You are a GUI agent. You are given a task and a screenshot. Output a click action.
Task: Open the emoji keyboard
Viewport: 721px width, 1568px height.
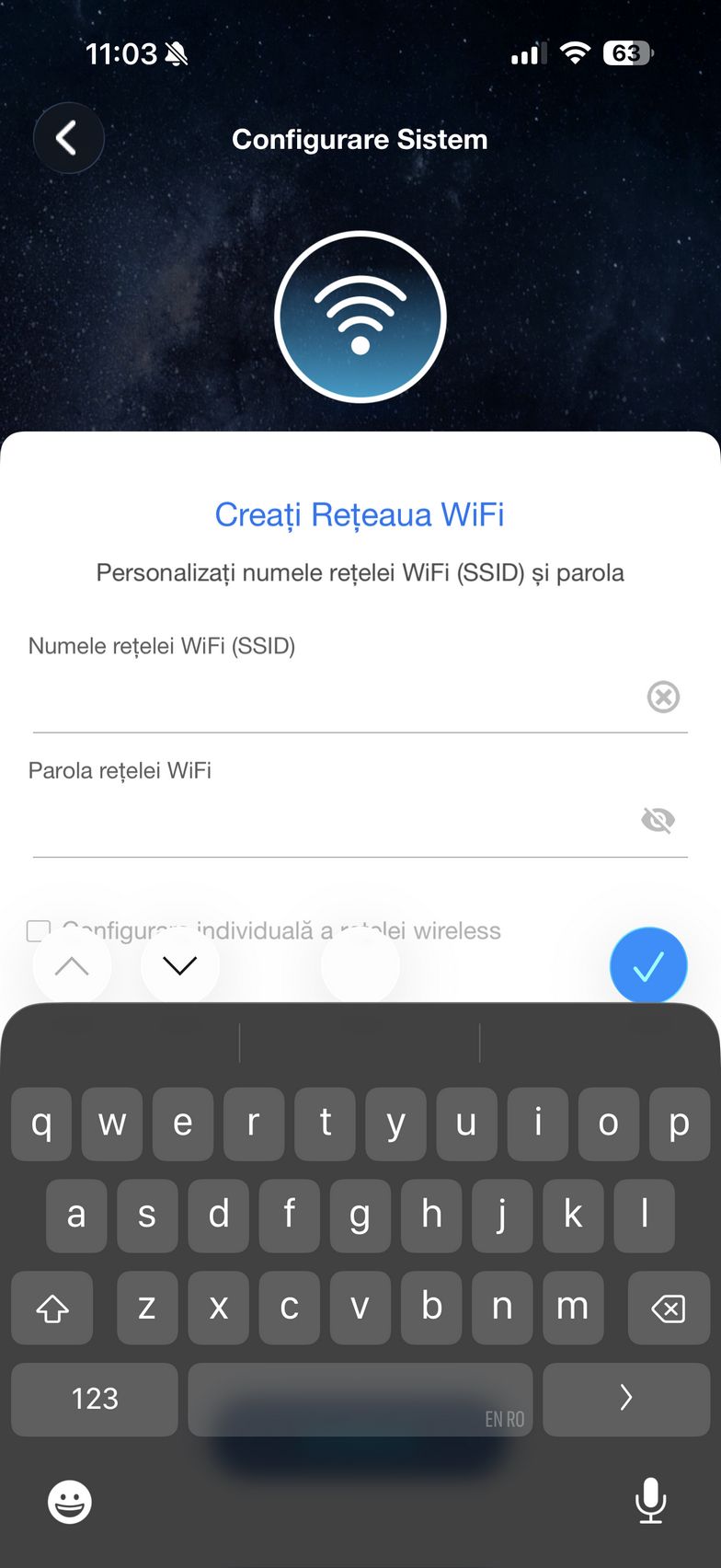70,1503
